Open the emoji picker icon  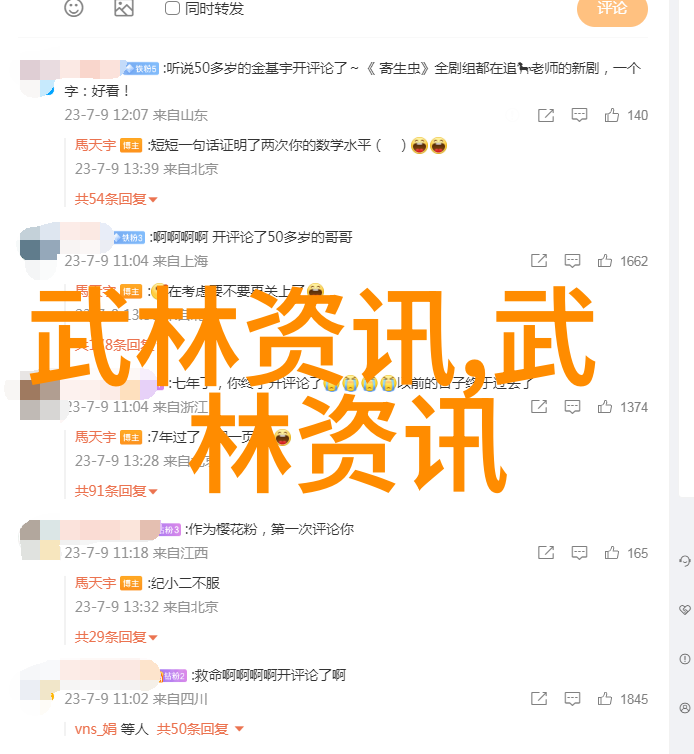[74, 8]
